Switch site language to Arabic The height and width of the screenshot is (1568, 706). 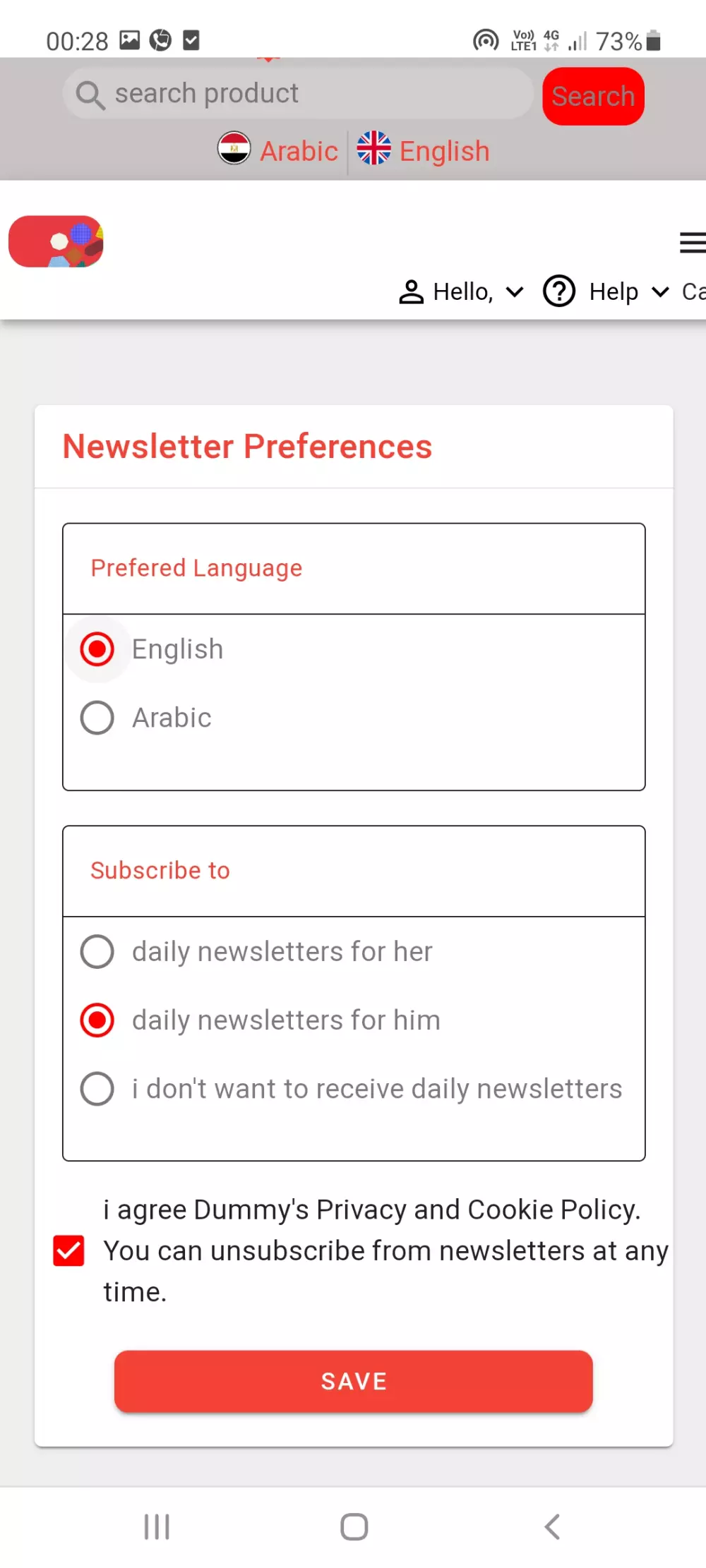pyautogui.click(x=278, y=151)
